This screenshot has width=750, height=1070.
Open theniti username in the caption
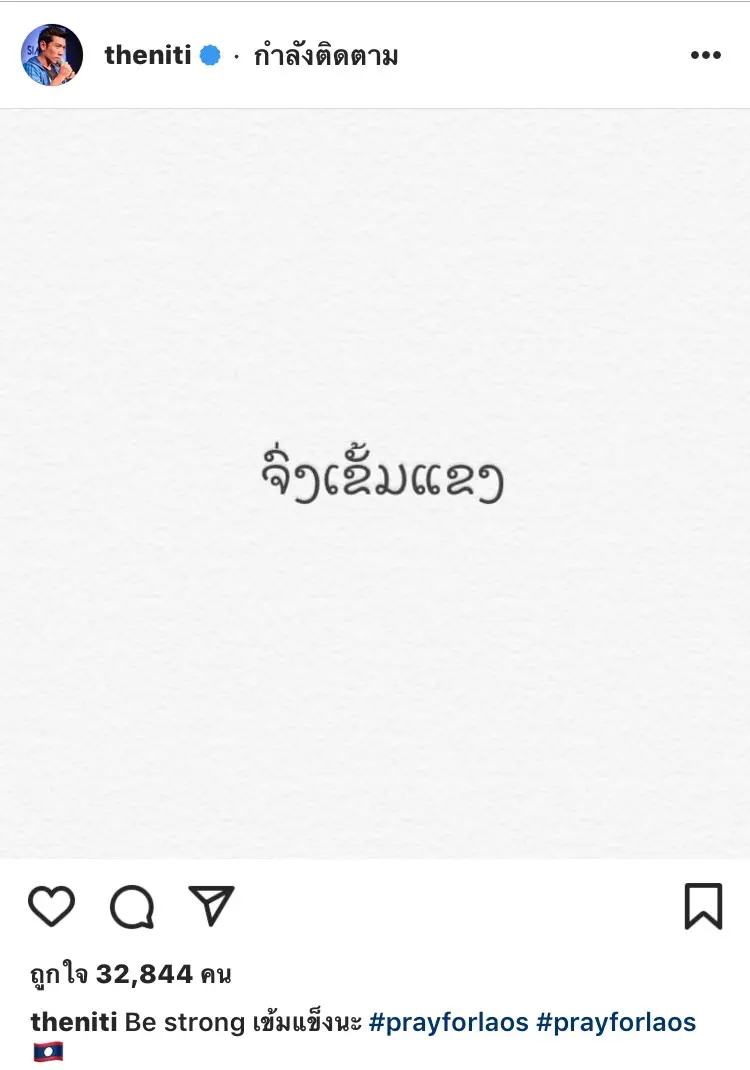click(x=73, y=1022)
